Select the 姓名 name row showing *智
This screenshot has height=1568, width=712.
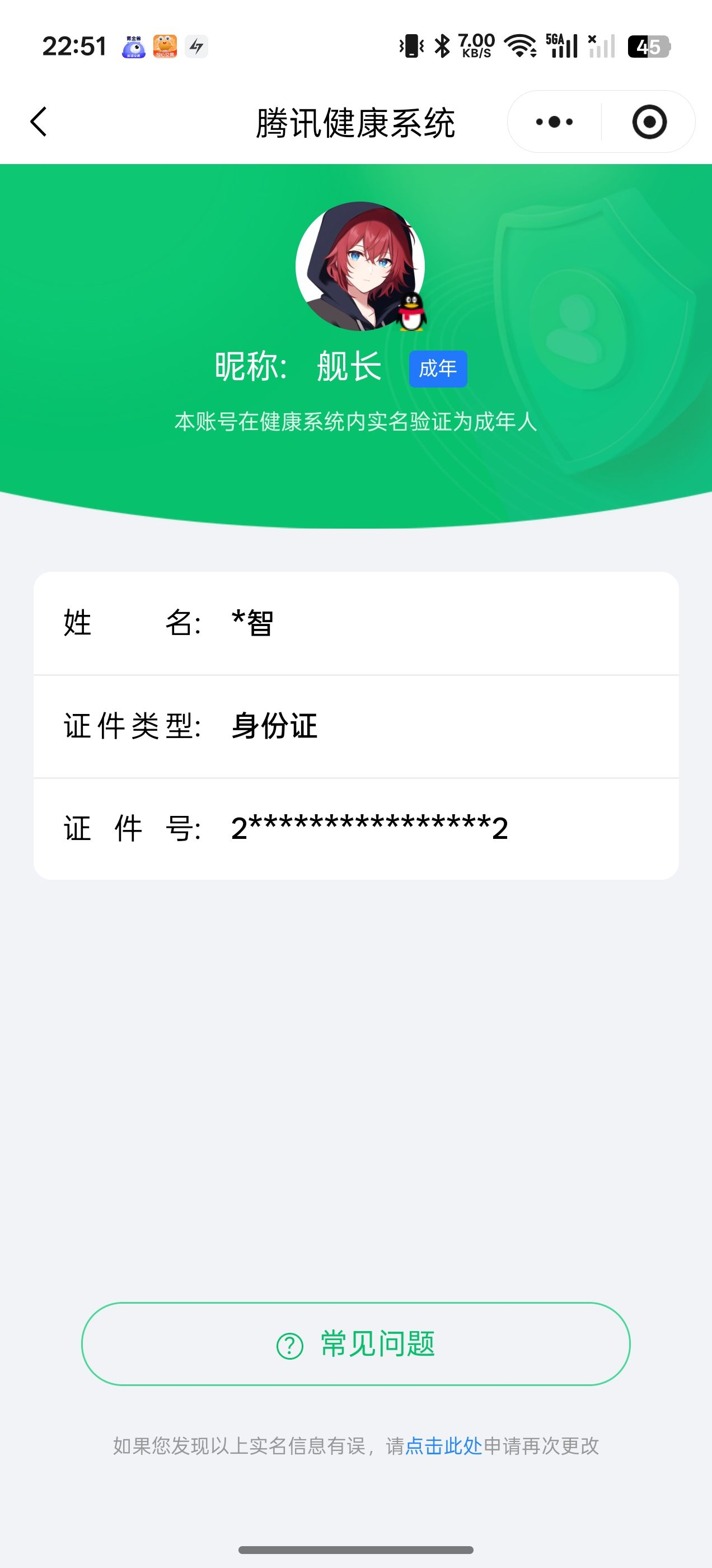356,622
